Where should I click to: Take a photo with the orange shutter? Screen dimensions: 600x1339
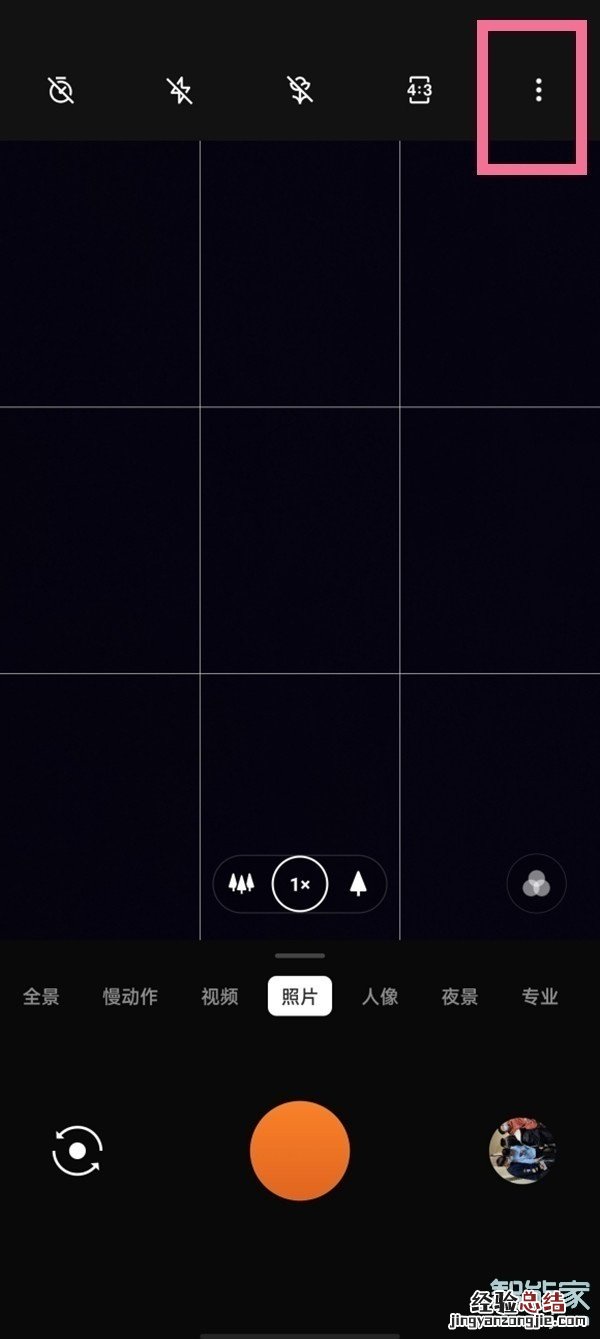pyautogui.click(x=300, y=1151)
